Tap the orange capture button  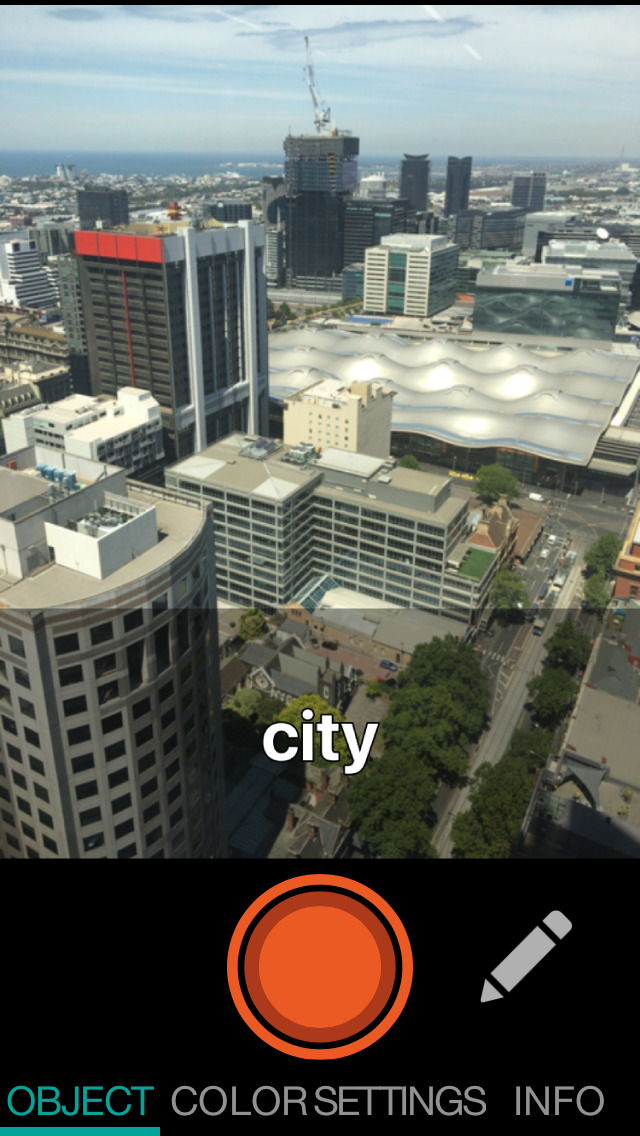point(320,966)
